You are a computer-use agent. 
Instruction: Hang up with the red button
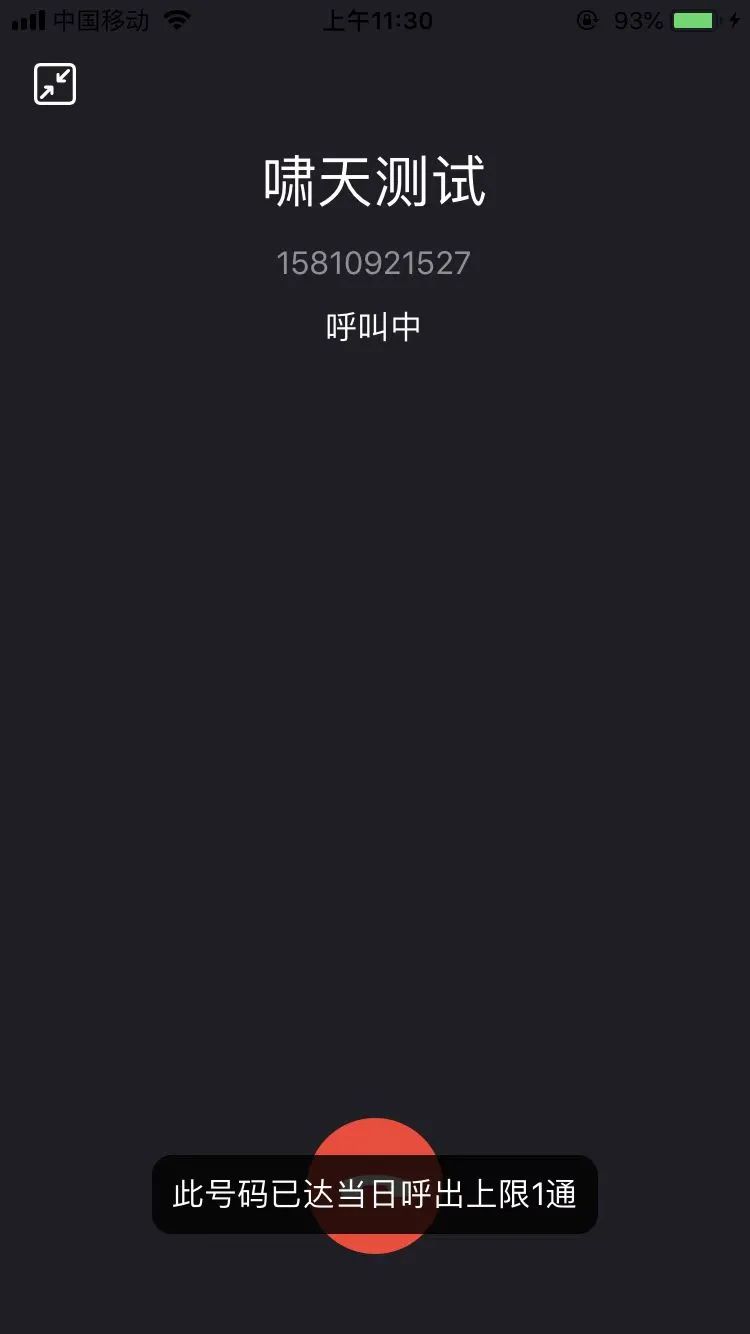374,1185
